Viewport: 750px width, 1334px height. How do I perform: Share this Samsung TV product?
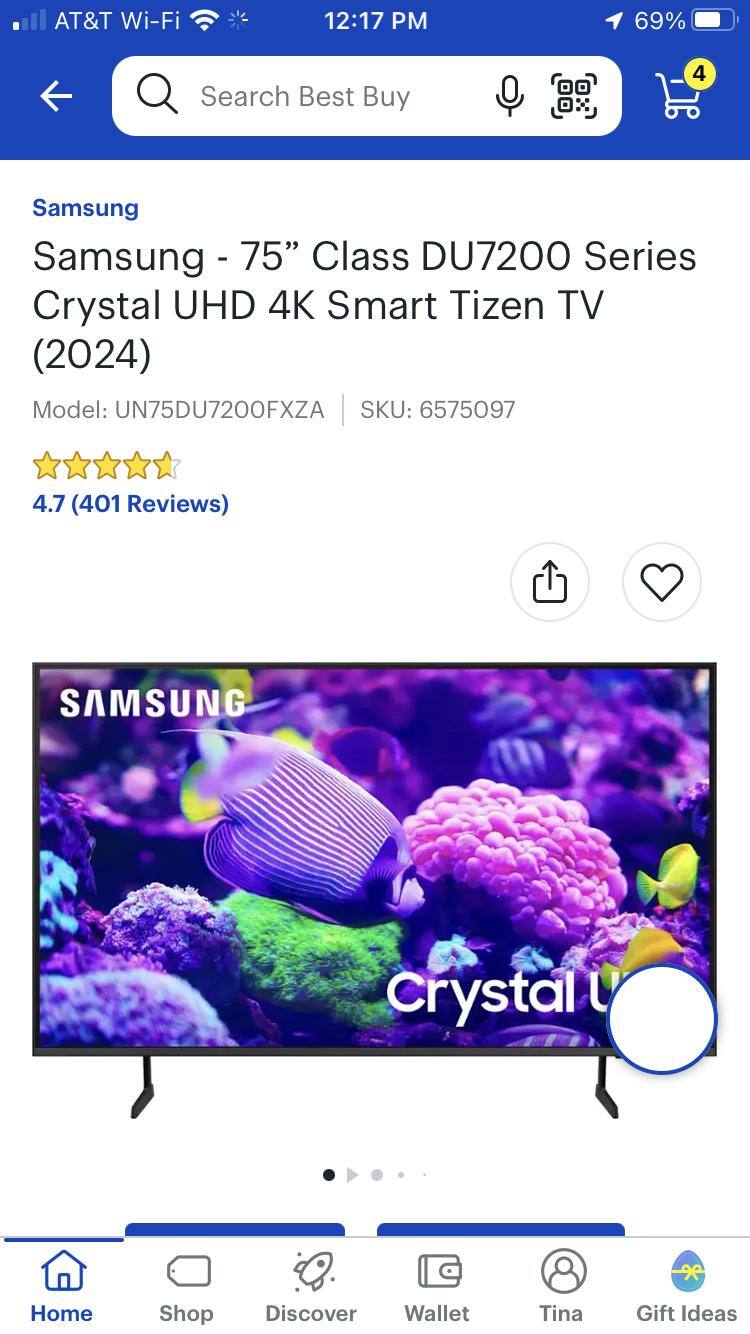[x=550, y=582]
